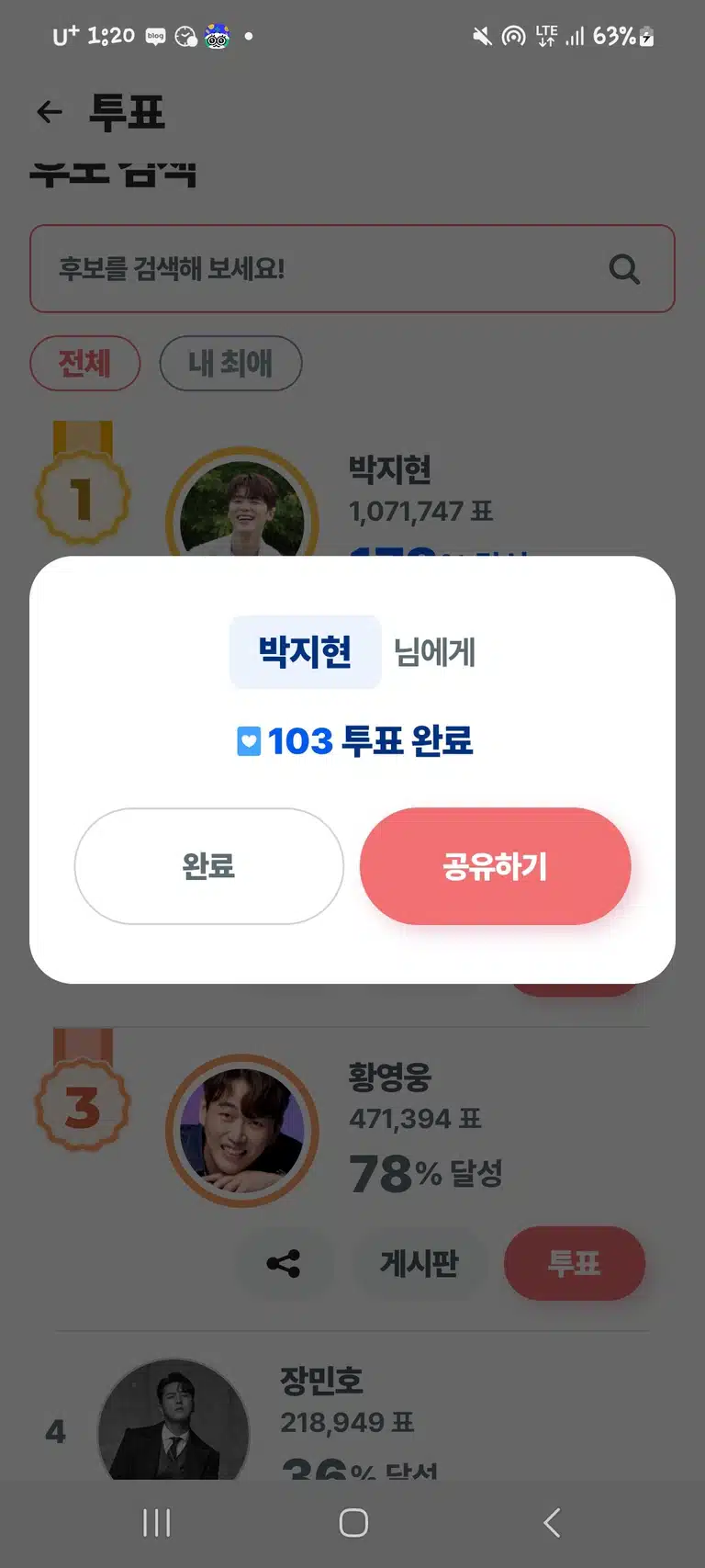Tap the magnifier search icon
The image size is (705, 1568).
pos(624,269)
